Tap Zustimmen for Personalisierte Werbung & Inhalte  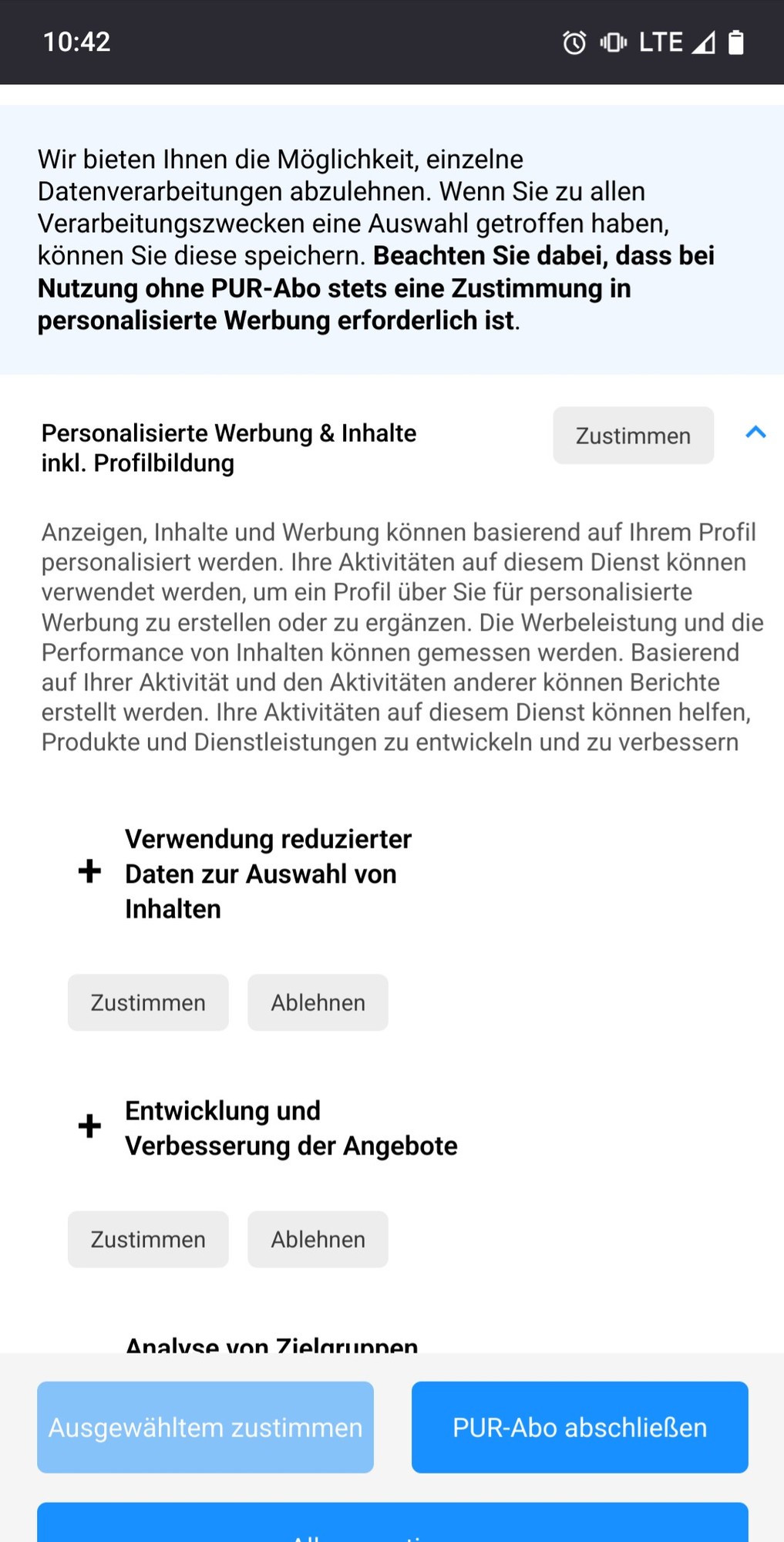pos(633,436)
